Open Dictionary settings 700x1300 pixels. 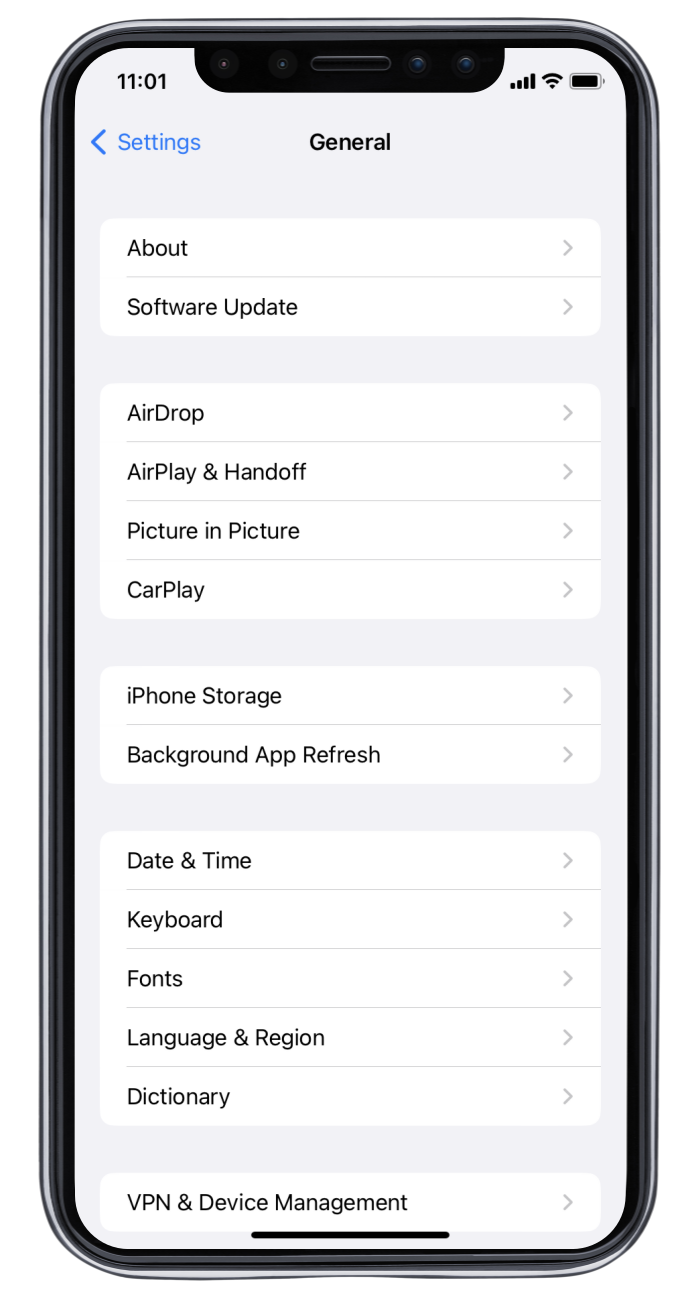pyautogui.click(x=350, y=1097)
